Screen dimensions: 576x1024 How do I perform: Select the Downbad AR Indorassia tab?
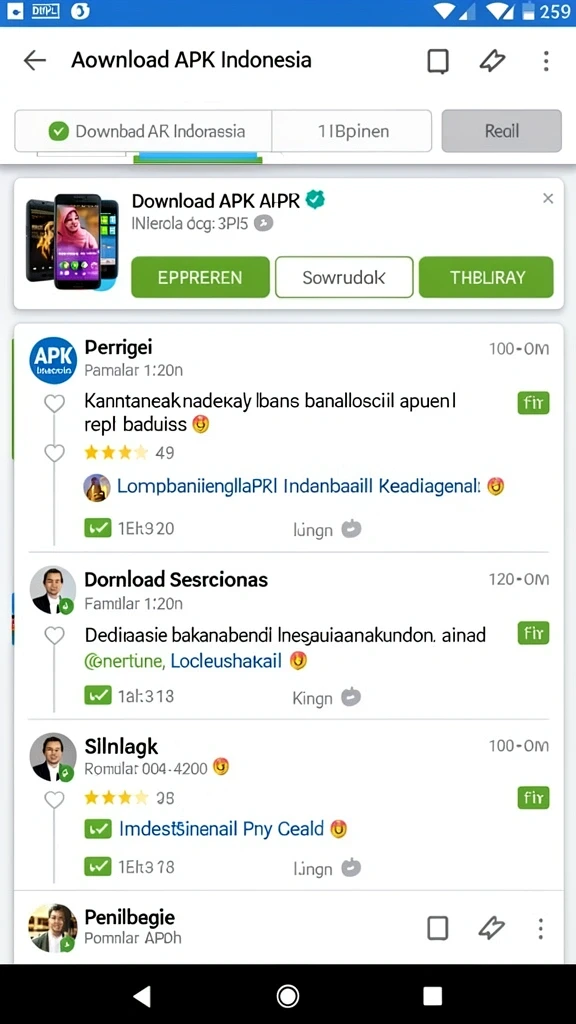(143, 131)
